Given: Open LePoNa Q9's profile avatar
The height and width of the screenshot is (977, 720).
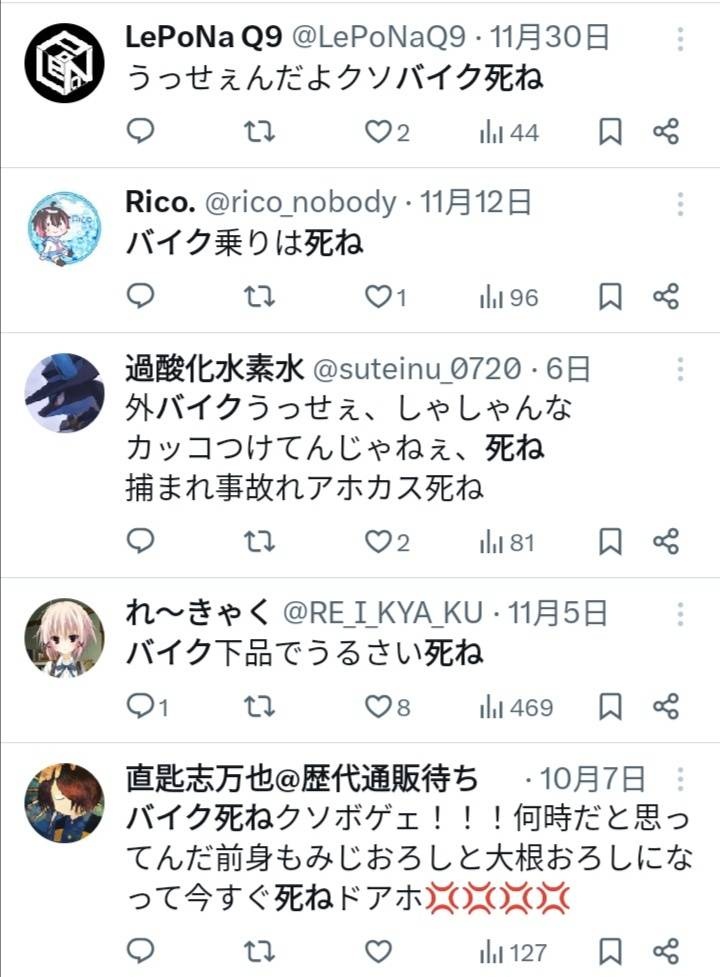Looking at the screenshot, I should (64, 62).
